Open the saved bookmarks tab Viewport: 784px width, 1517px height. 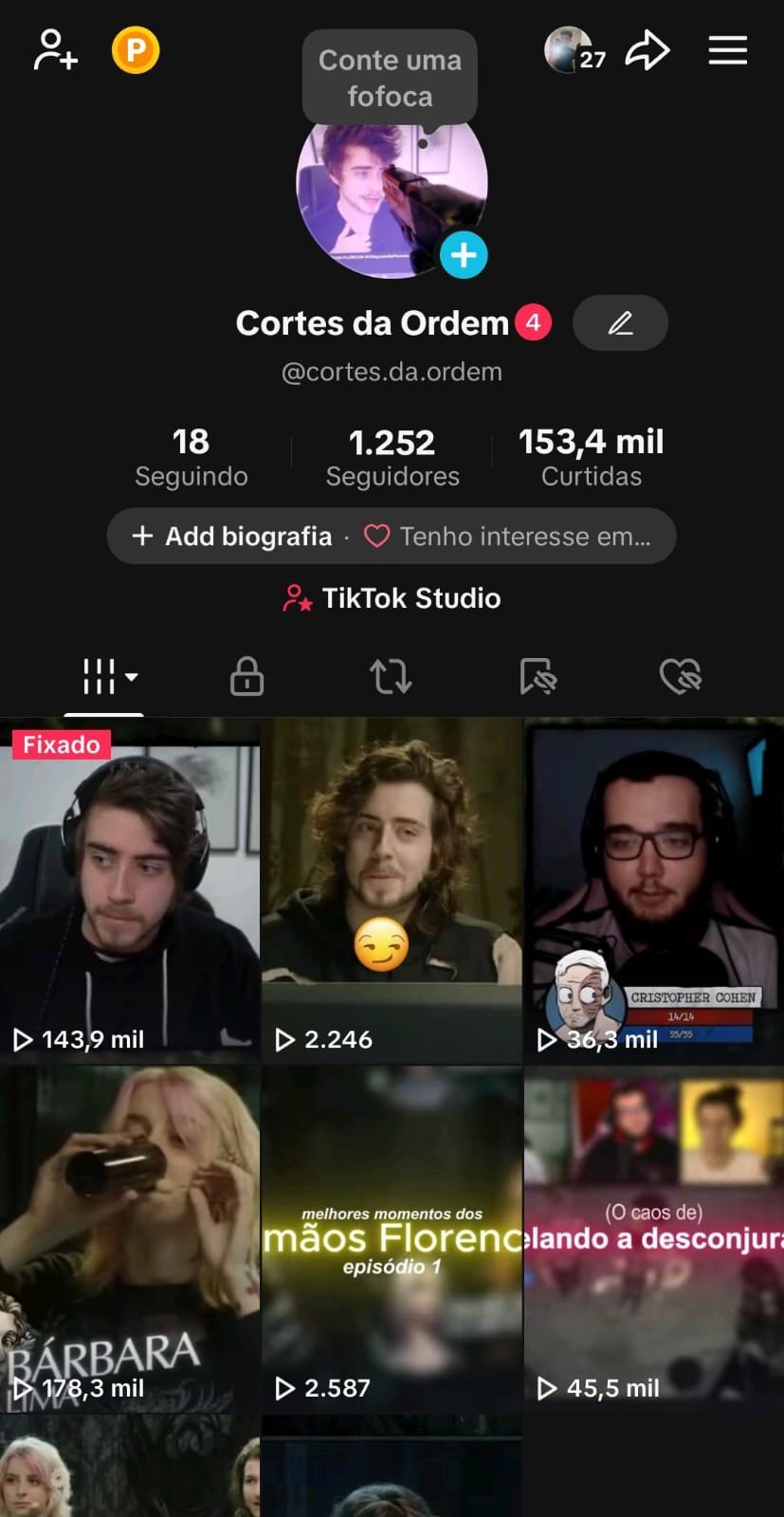pyautogui.click(x=538, y=677)
